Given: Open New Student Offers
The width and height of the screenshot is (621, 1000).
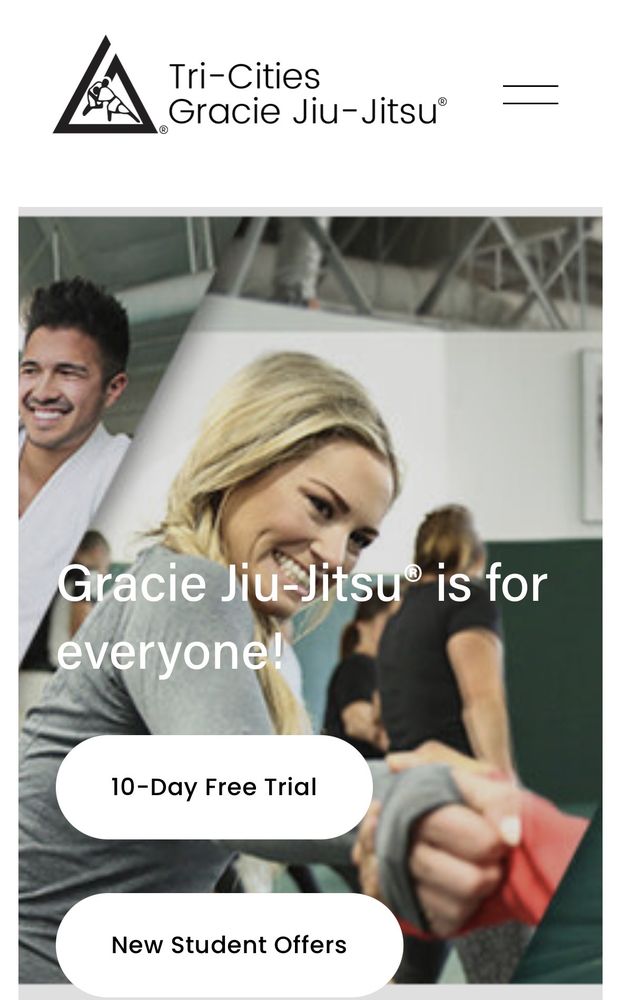Looking at the screenshot, I should (x=229, y=944).
